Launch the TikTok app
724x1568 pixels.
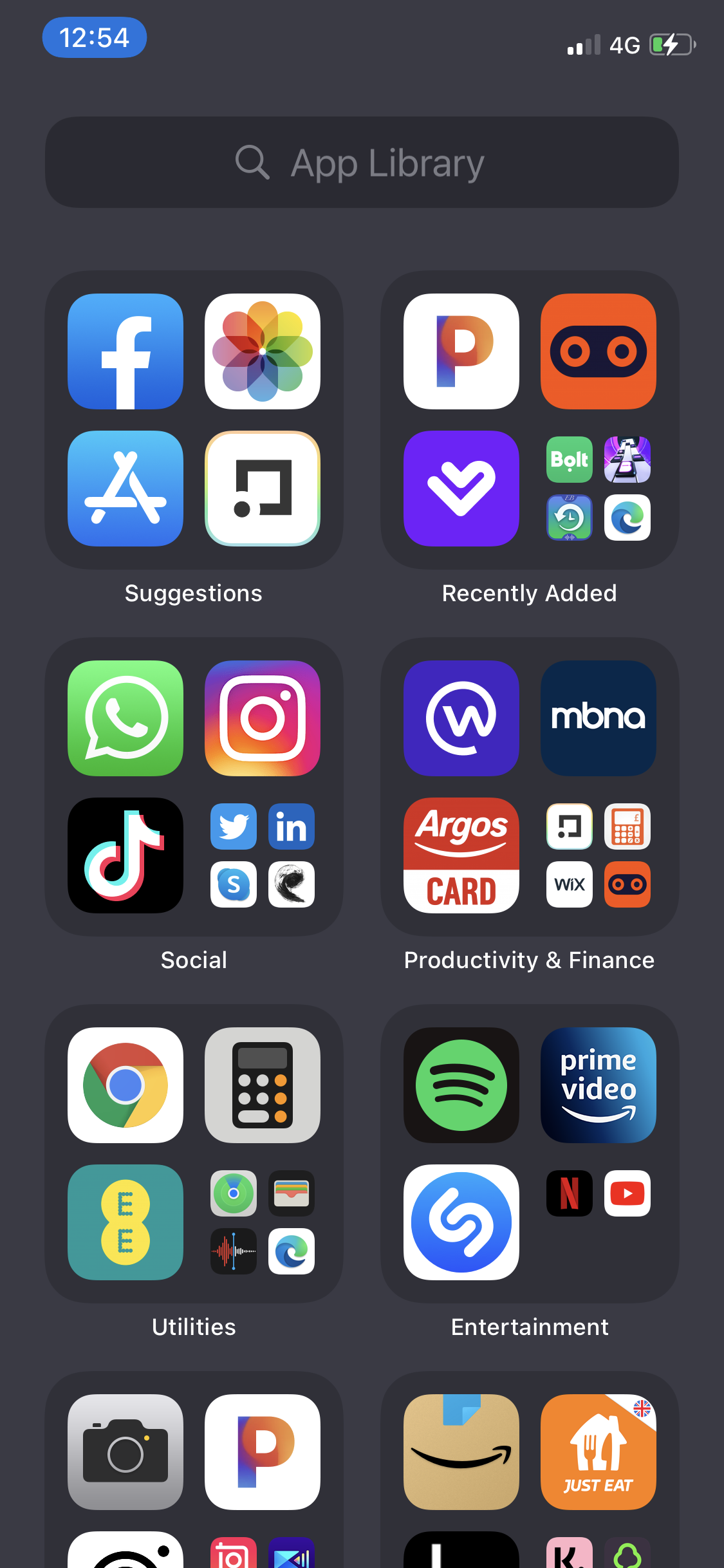point(125,855)
